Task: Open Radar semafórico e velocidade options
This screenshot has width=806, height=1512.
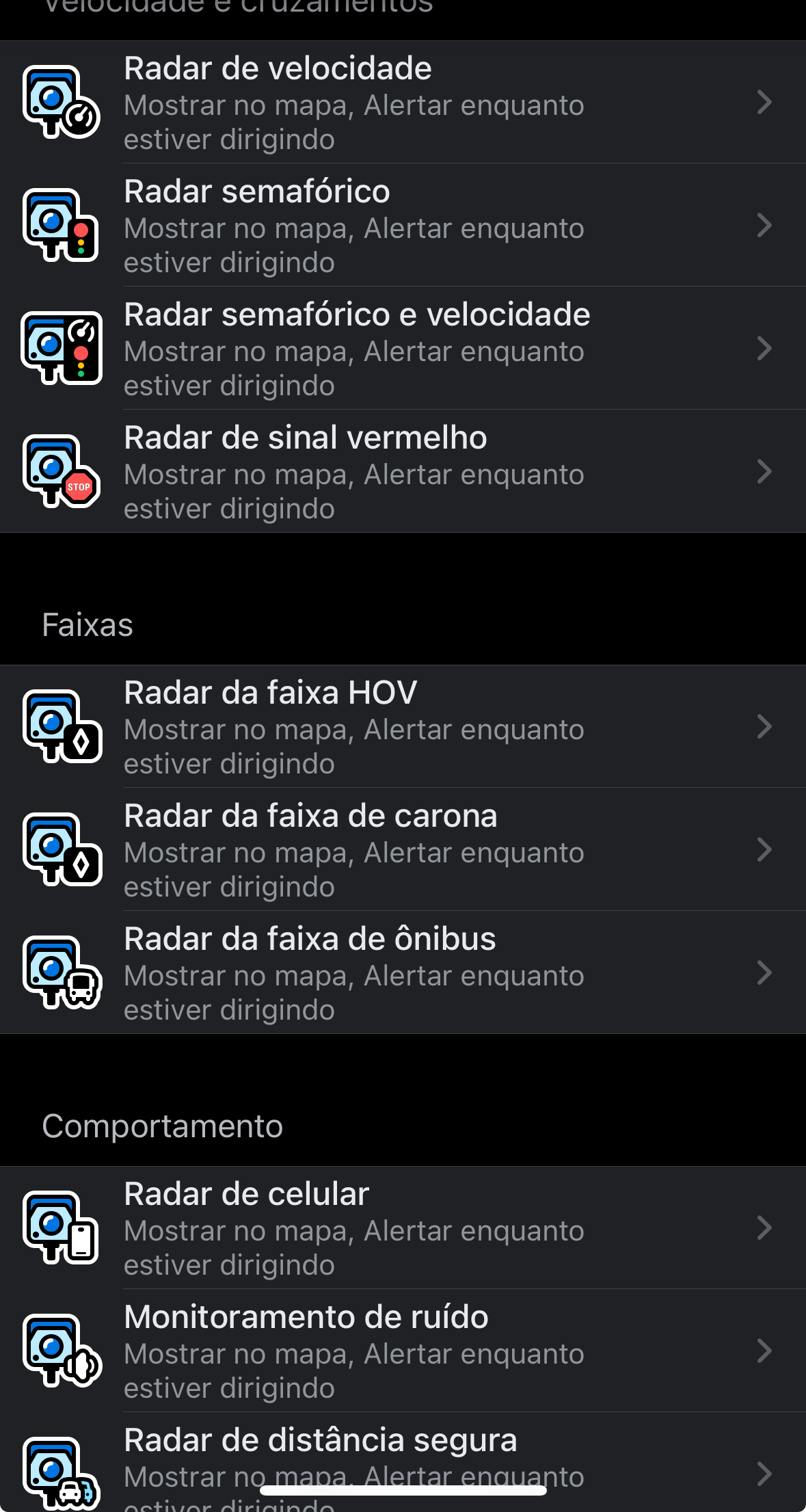Action: tap(403, 349)
